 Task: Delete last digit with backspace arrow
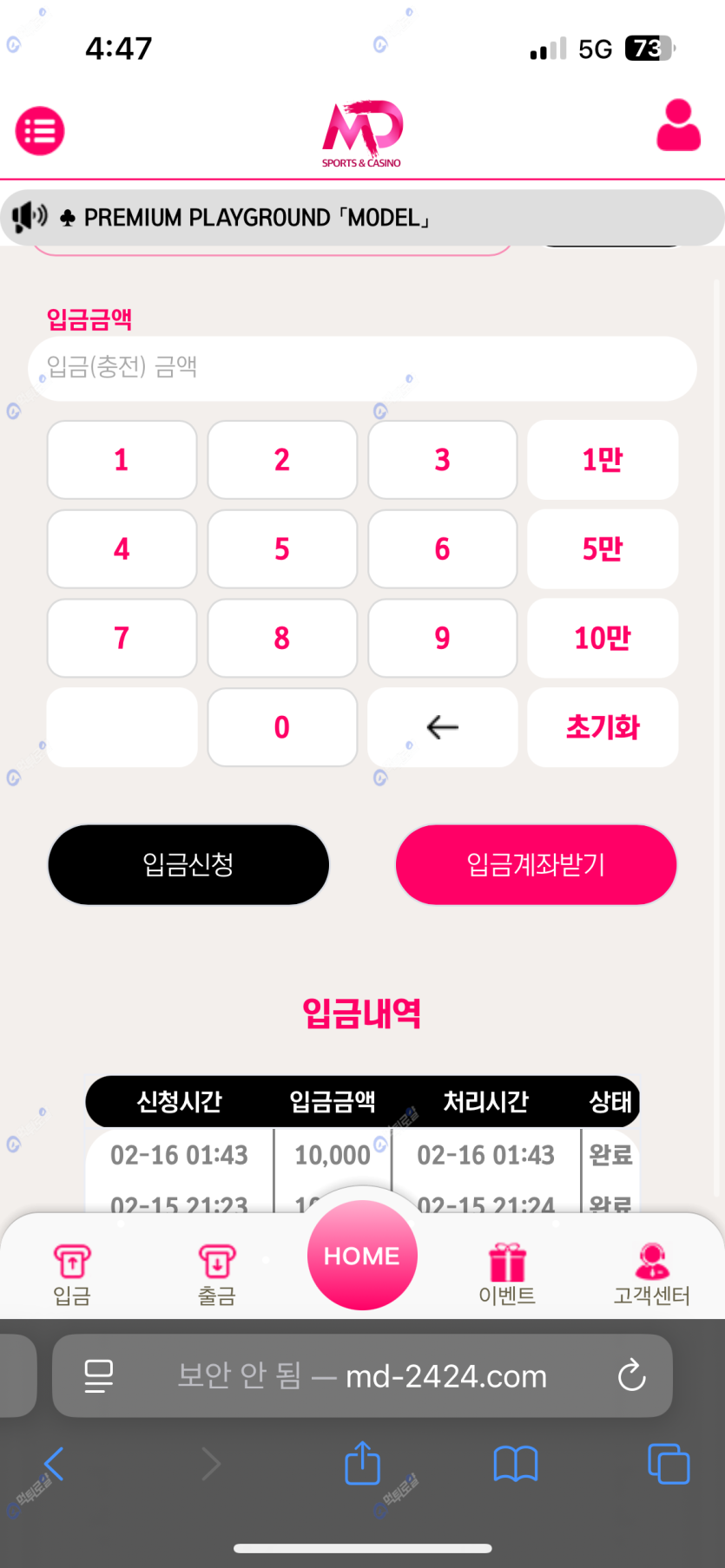[442, 727]
